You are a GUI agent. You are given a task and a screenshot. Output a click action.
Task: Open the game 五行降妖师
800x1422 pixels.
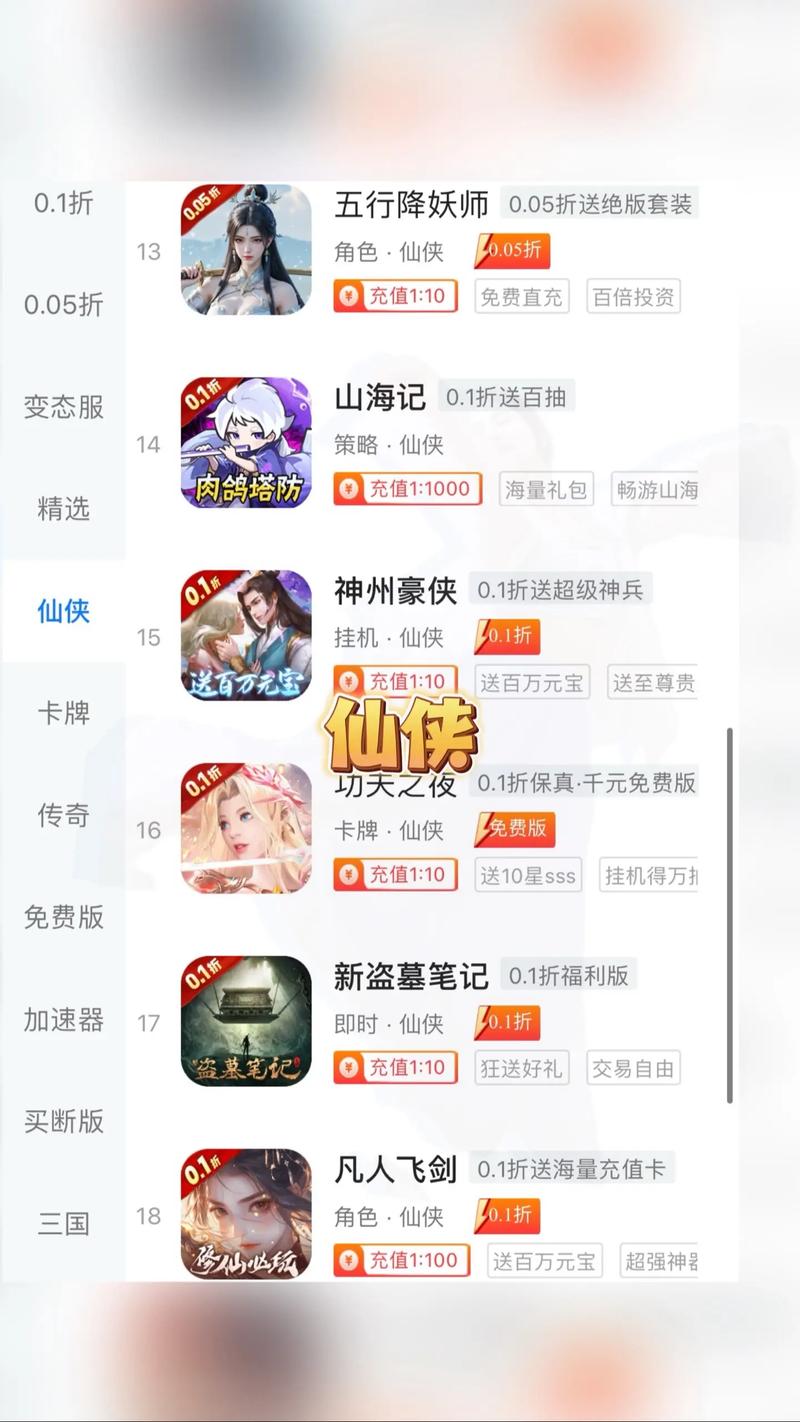411,205
